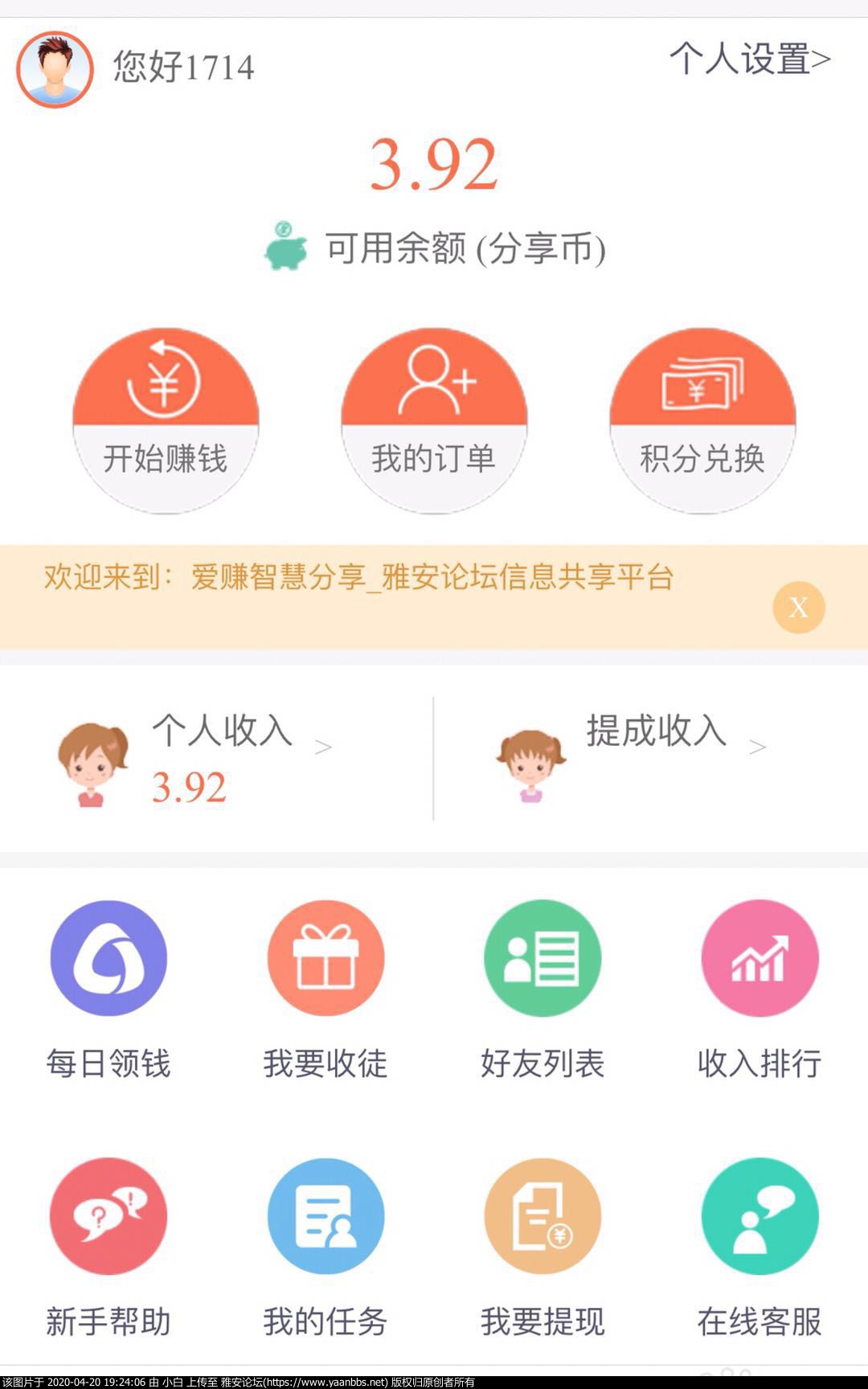This screenshot has height=1389, width=868.
Task: Open 我的订单 my orders
Action: 434,420
